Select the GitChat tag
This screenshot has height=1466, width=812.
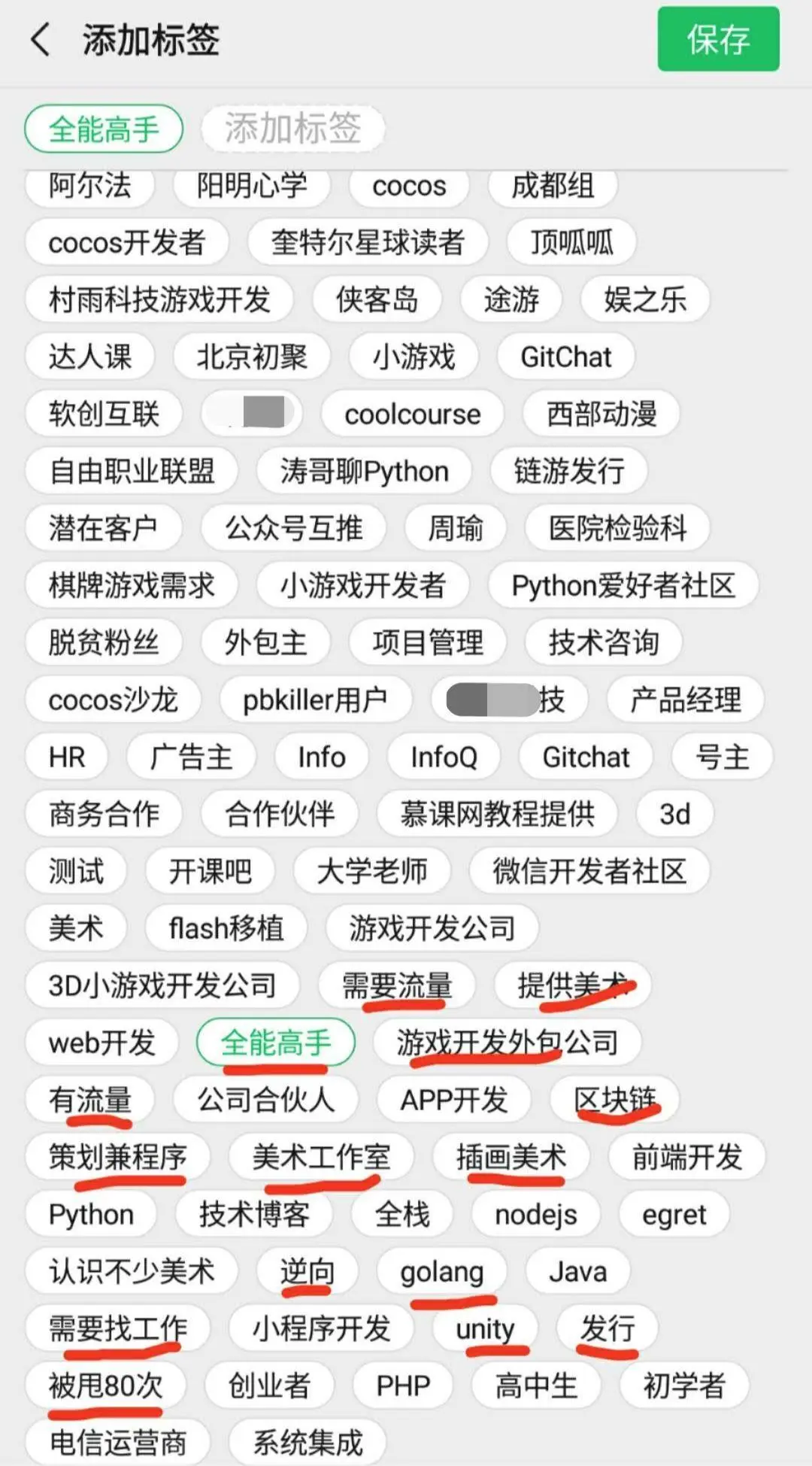[x=565, y=357]
